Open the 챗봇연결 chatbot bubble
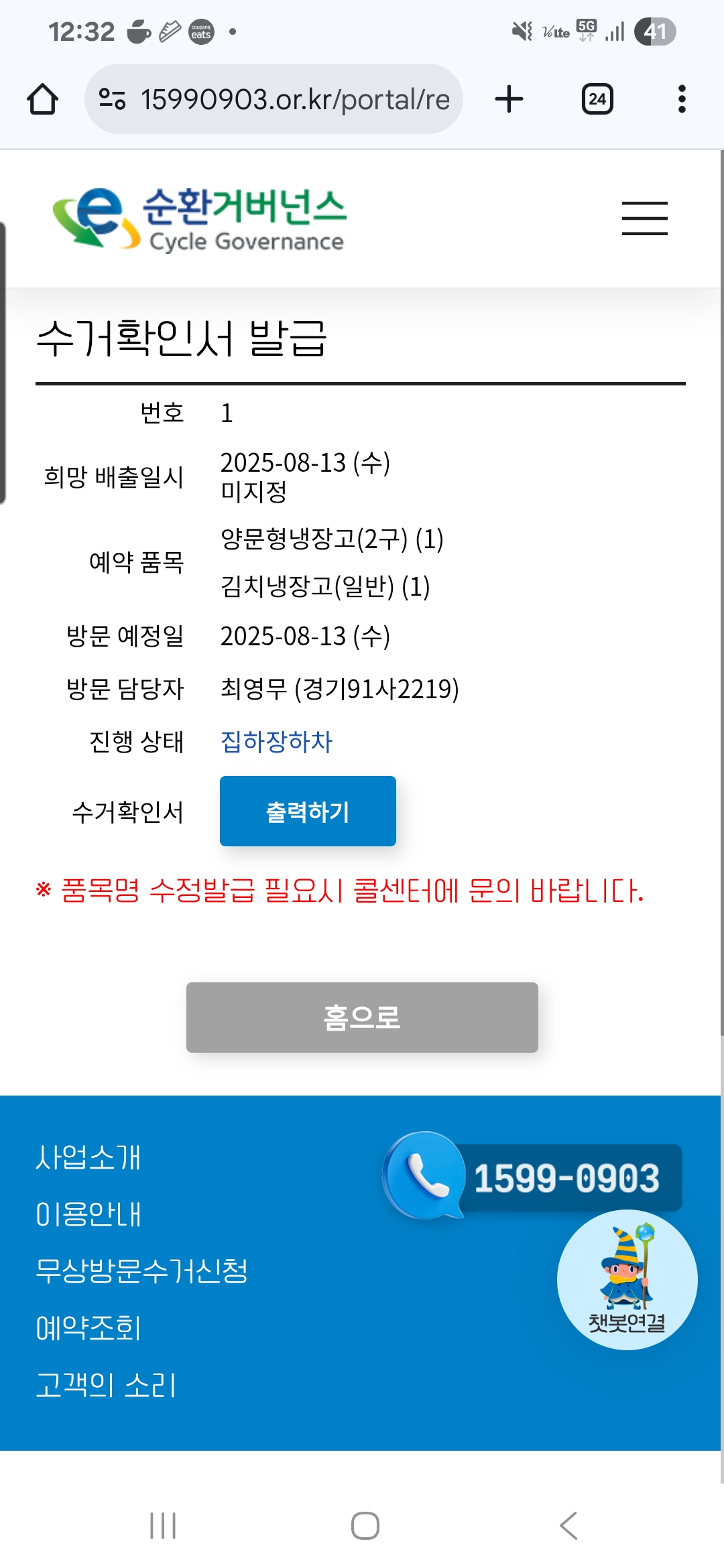The width and height of the screenshot is (724, 1568). 627,1280
